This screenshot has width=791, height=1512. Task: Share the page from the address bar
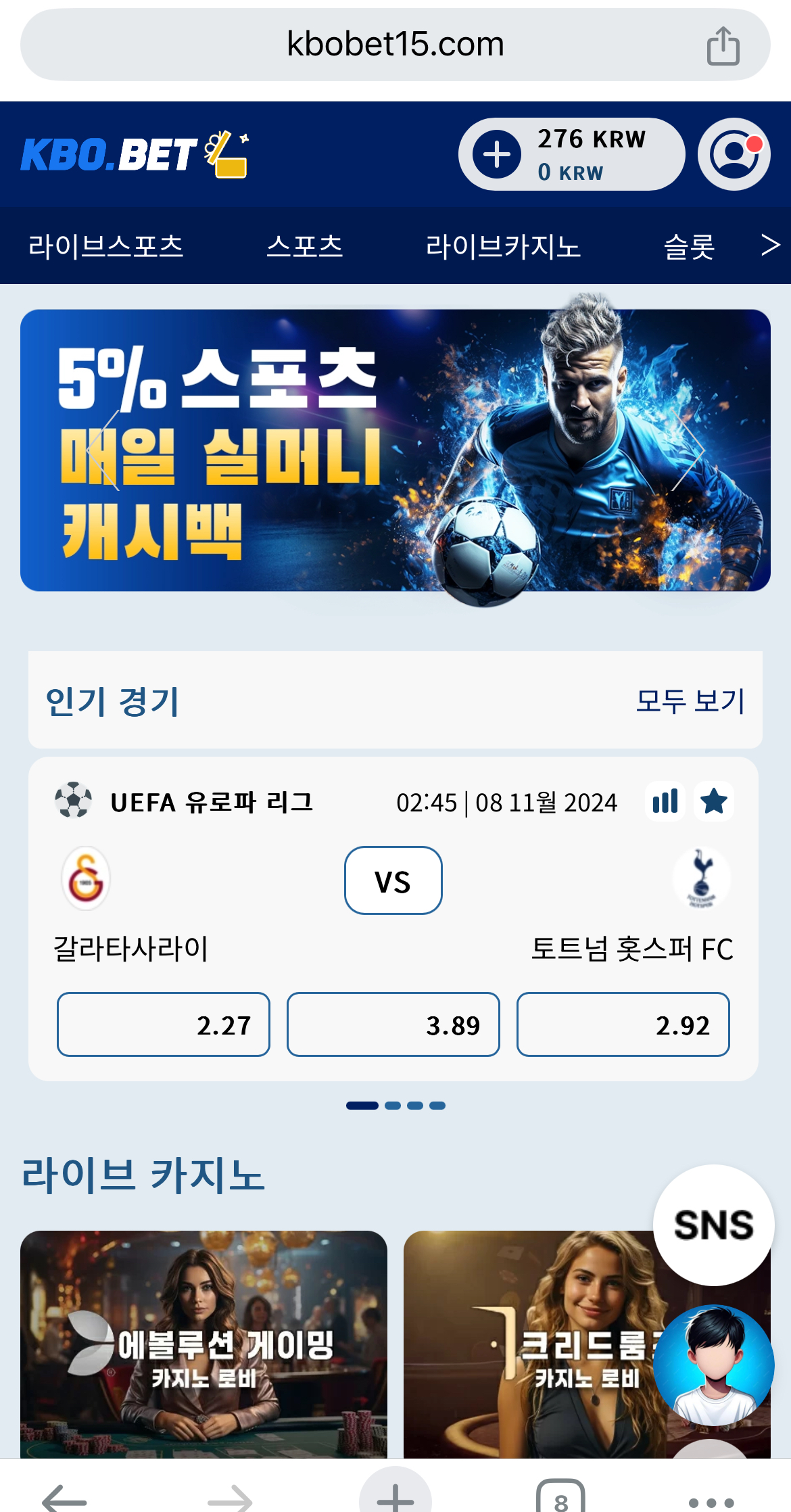(723, 46)
